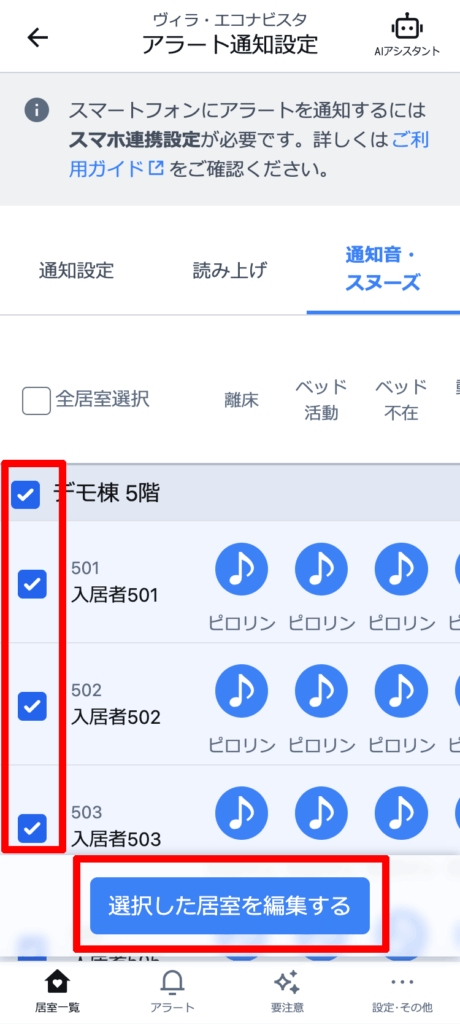Select the 通知音・スヌーズ tab

(x=383, y=269)
